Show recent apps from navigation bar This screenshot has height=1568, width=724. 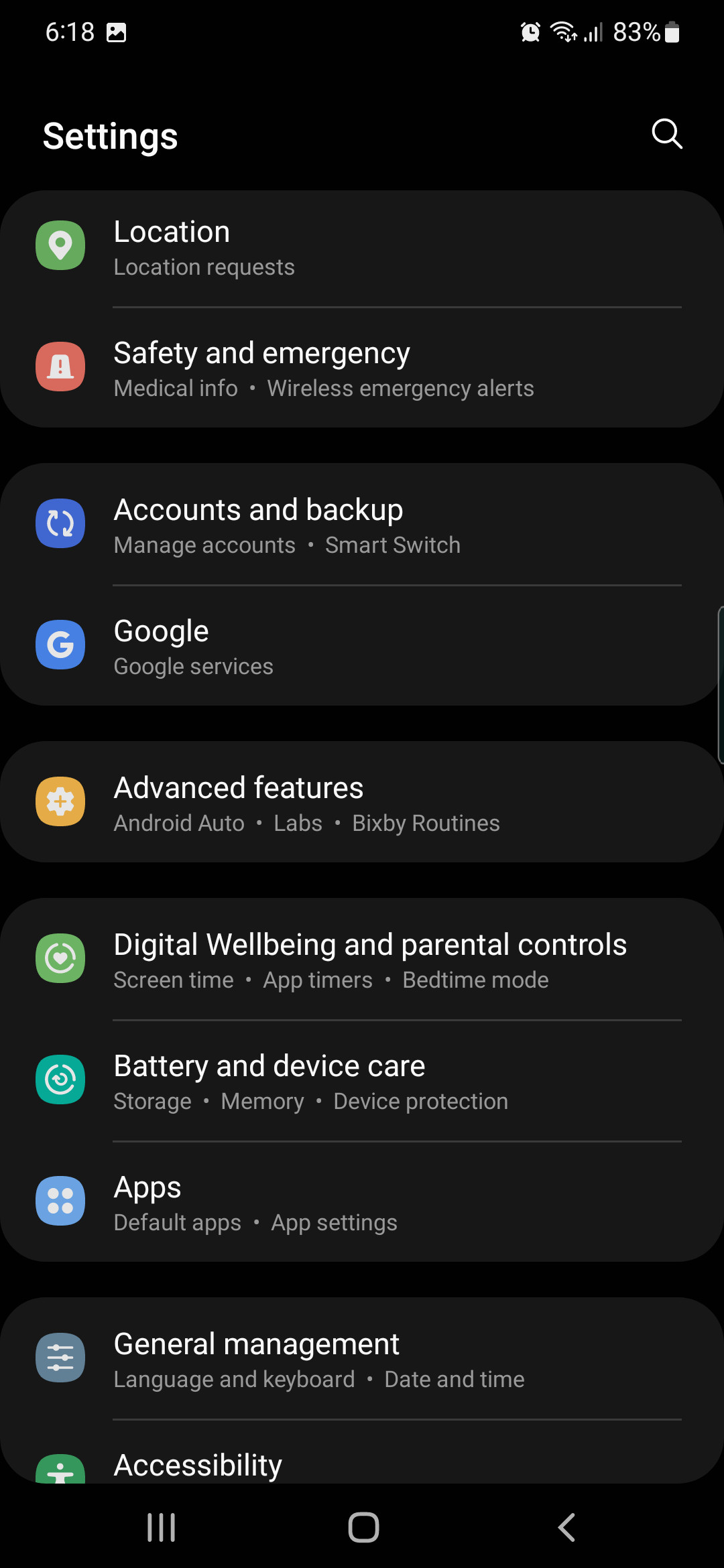pyautogui.click(x=161, y=1527)
